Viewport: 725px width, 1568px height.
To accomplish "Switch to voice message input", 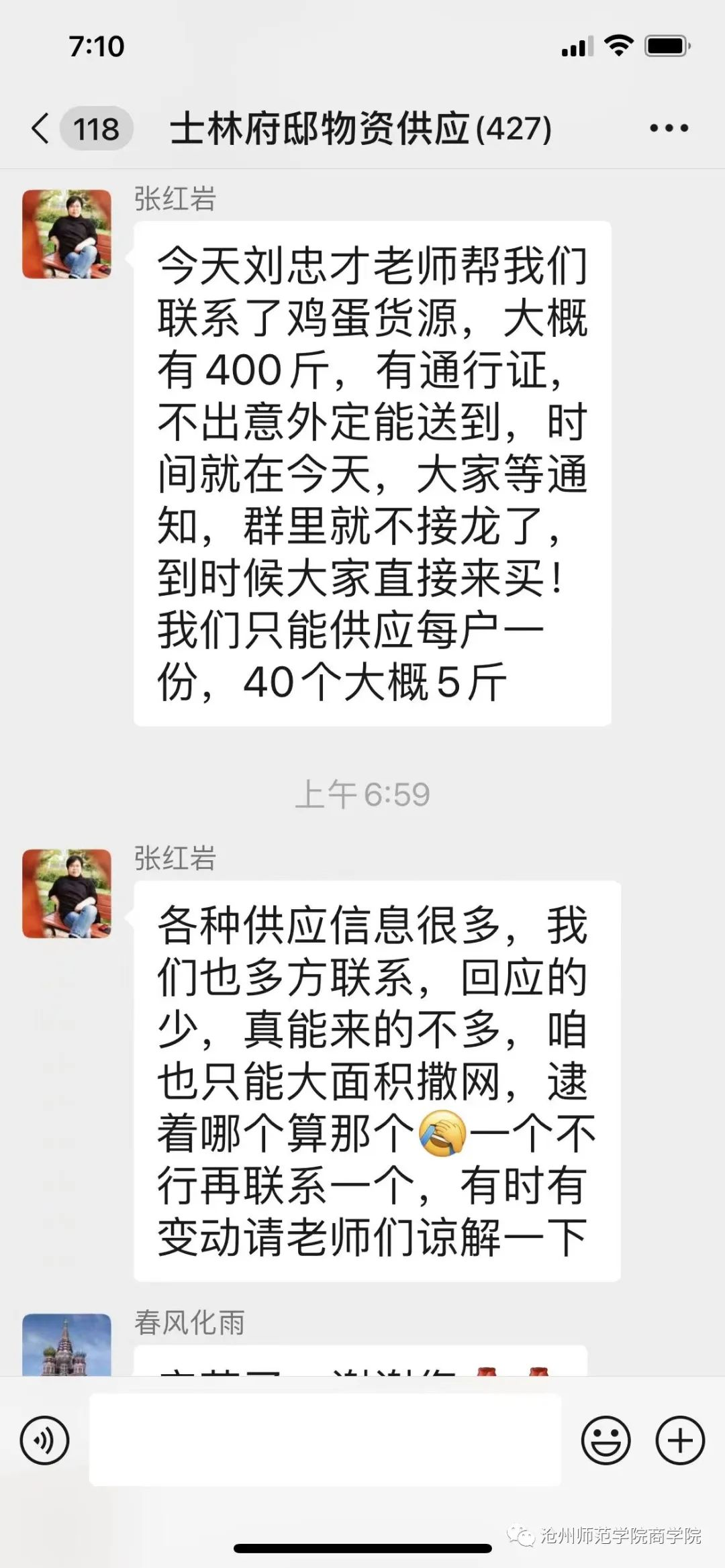I will coord(45,1441).
